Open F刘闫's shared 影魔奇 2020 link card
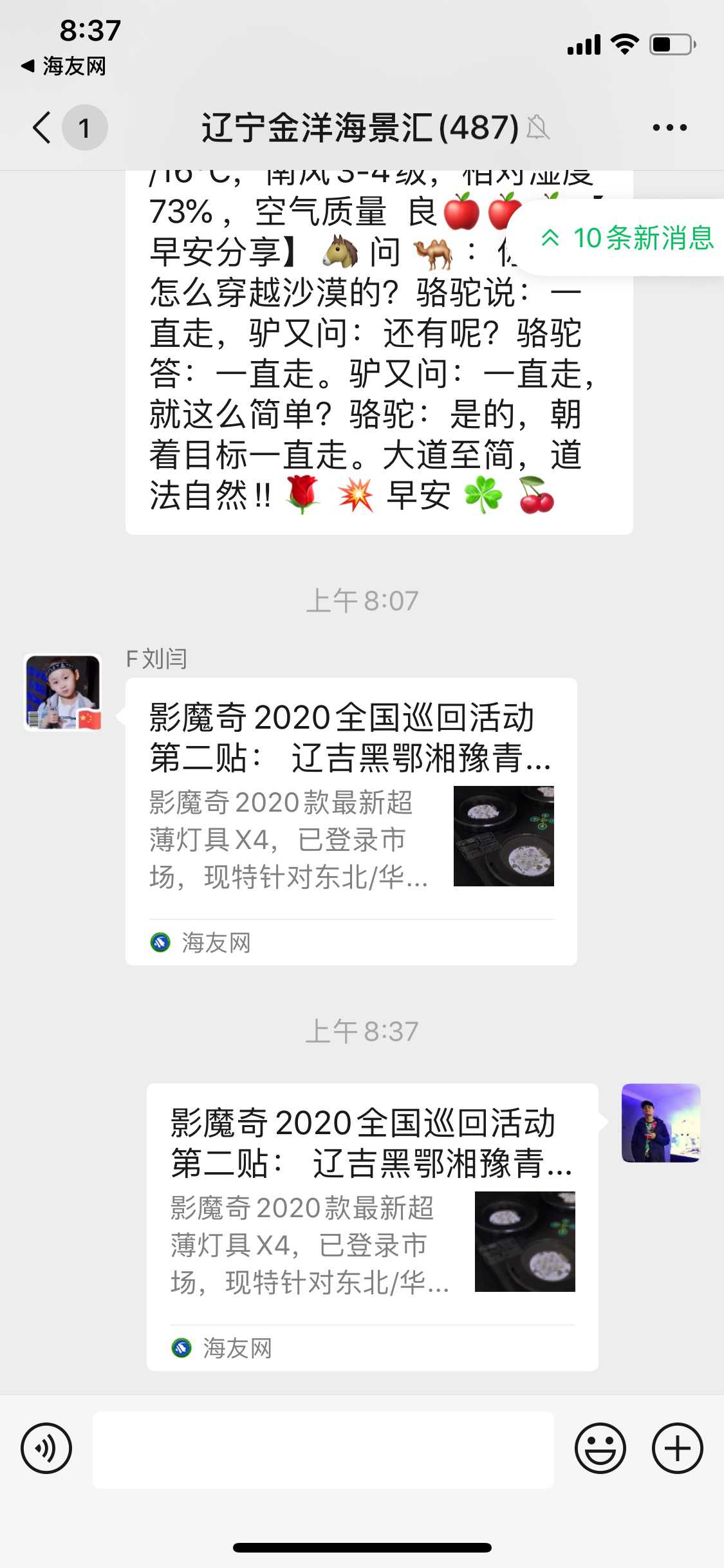 click(351, 821)
